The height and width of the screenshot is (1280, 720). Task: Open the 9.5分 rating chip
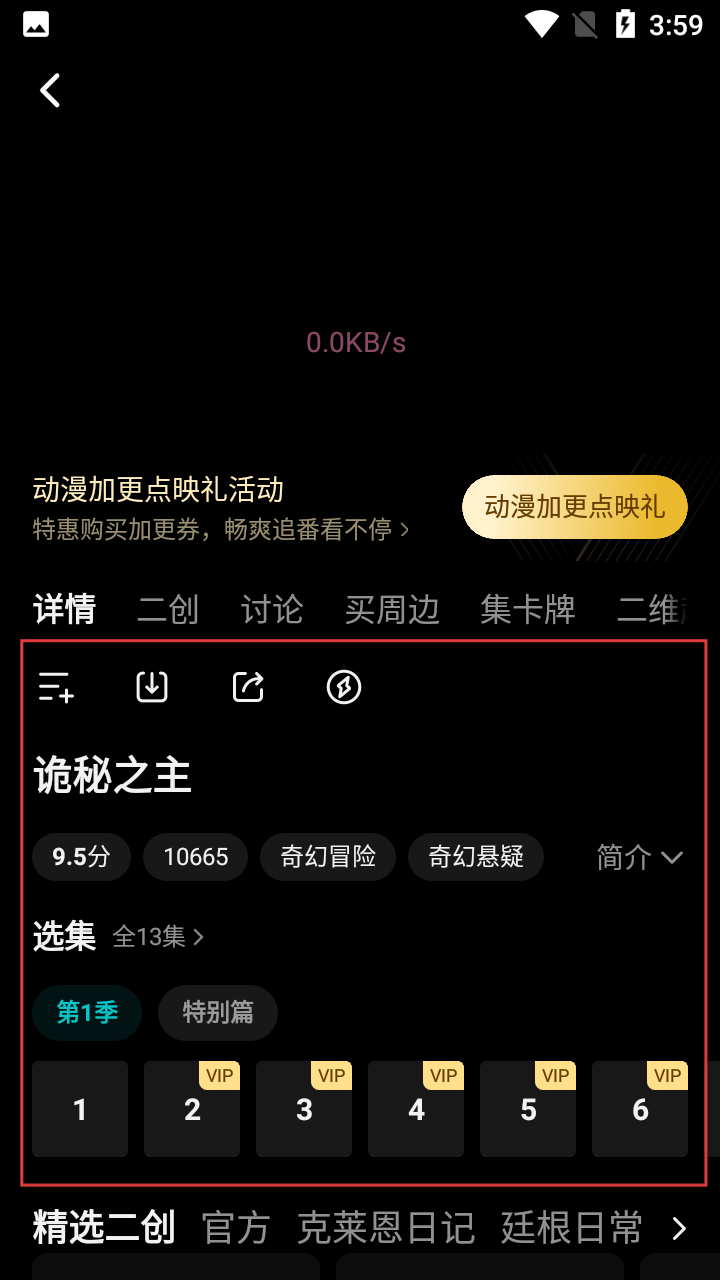coord(82,857)
